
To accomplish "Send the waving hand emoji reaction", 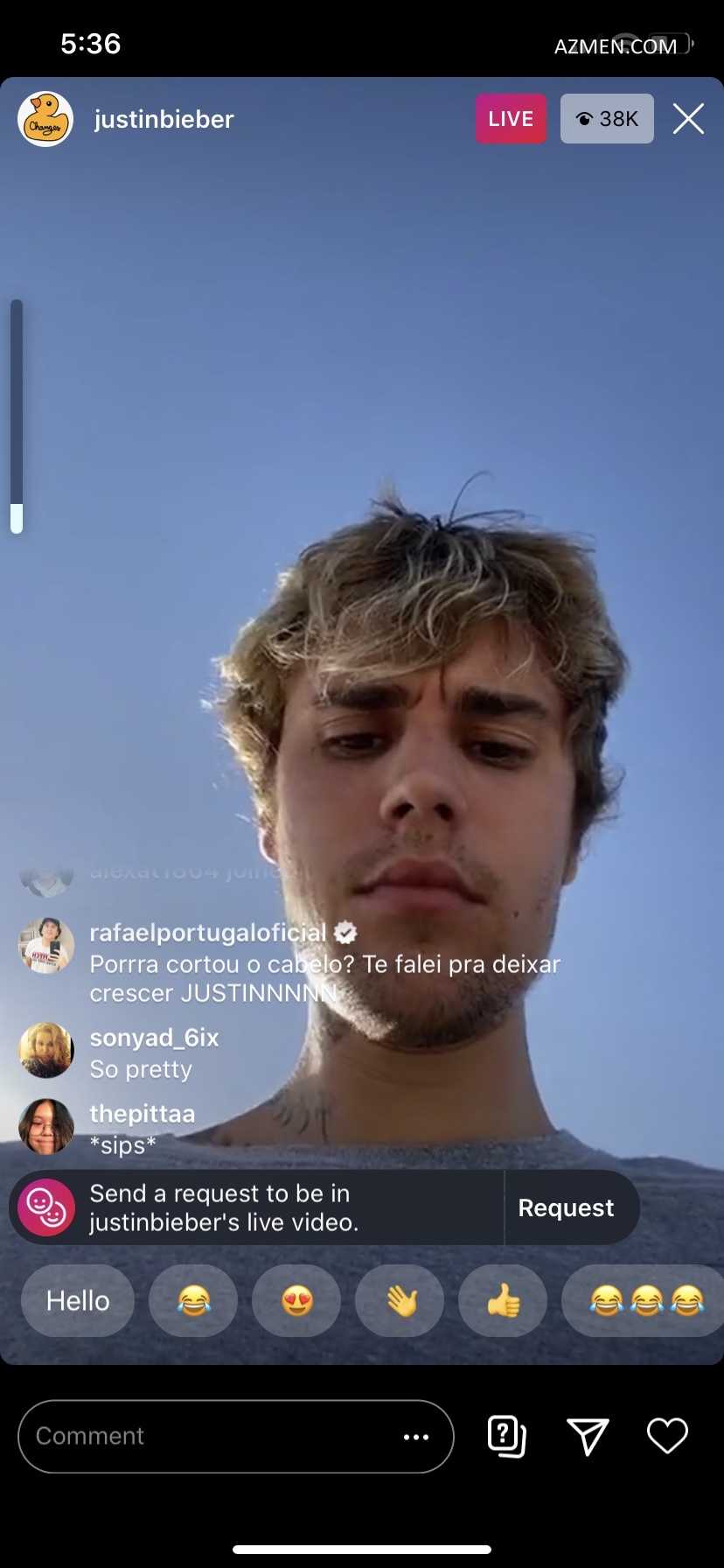I will [400, 1300].
